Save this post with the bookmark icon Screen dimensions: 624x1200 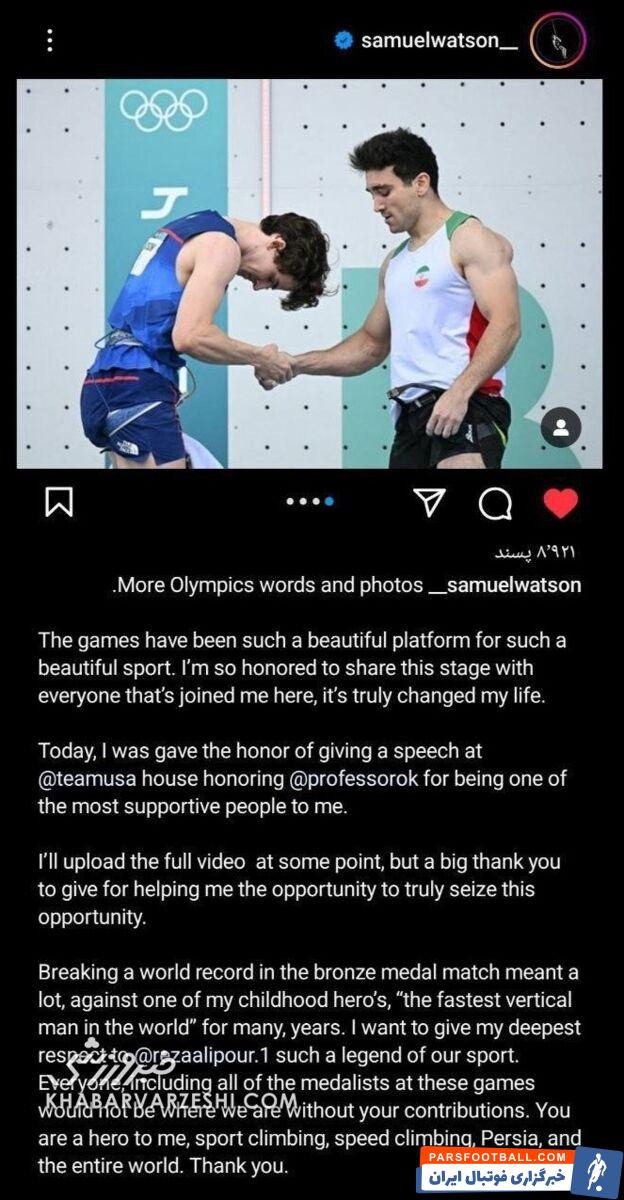[x=59, y=502]
